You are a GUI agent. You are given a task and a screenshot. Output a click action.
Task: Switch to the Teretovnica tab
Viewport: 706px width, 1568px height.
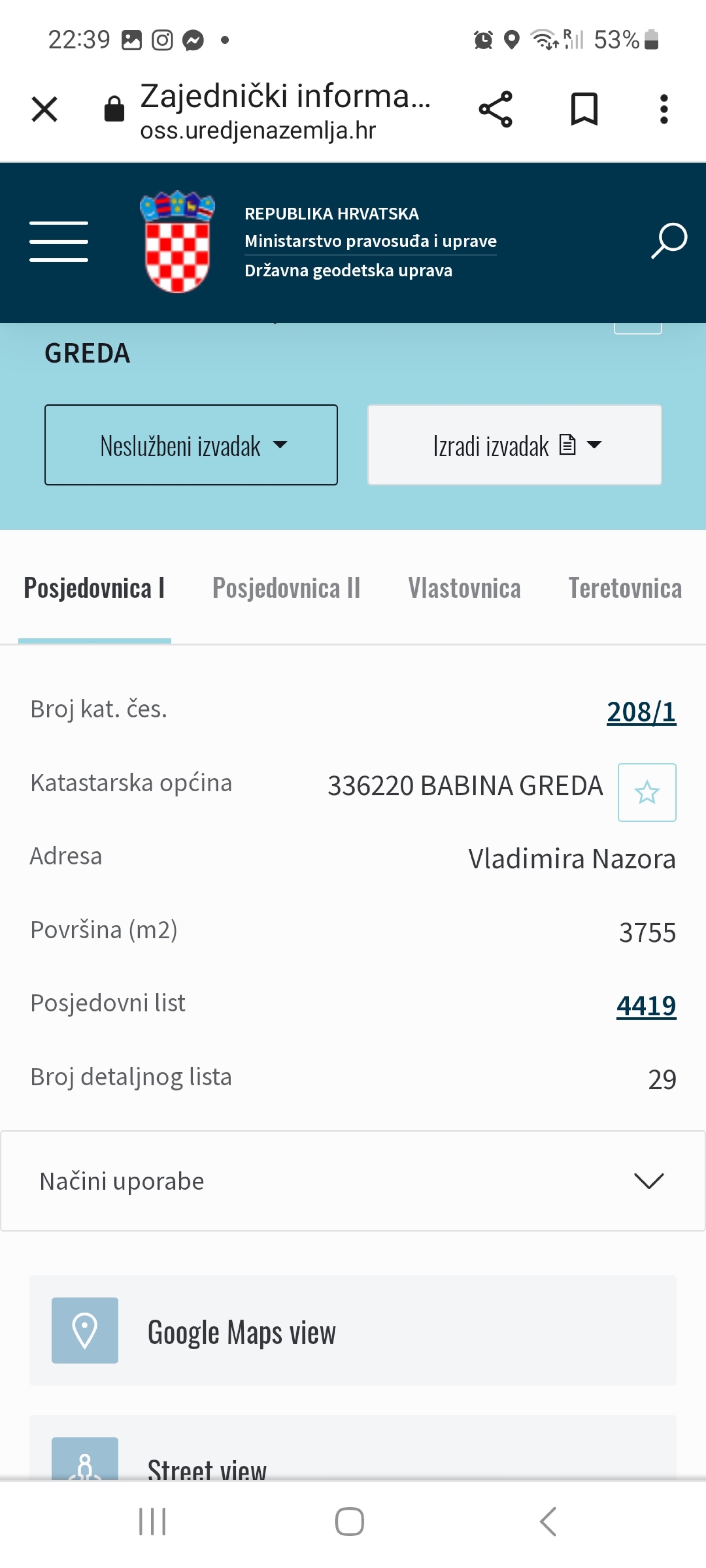coord(625,588)
